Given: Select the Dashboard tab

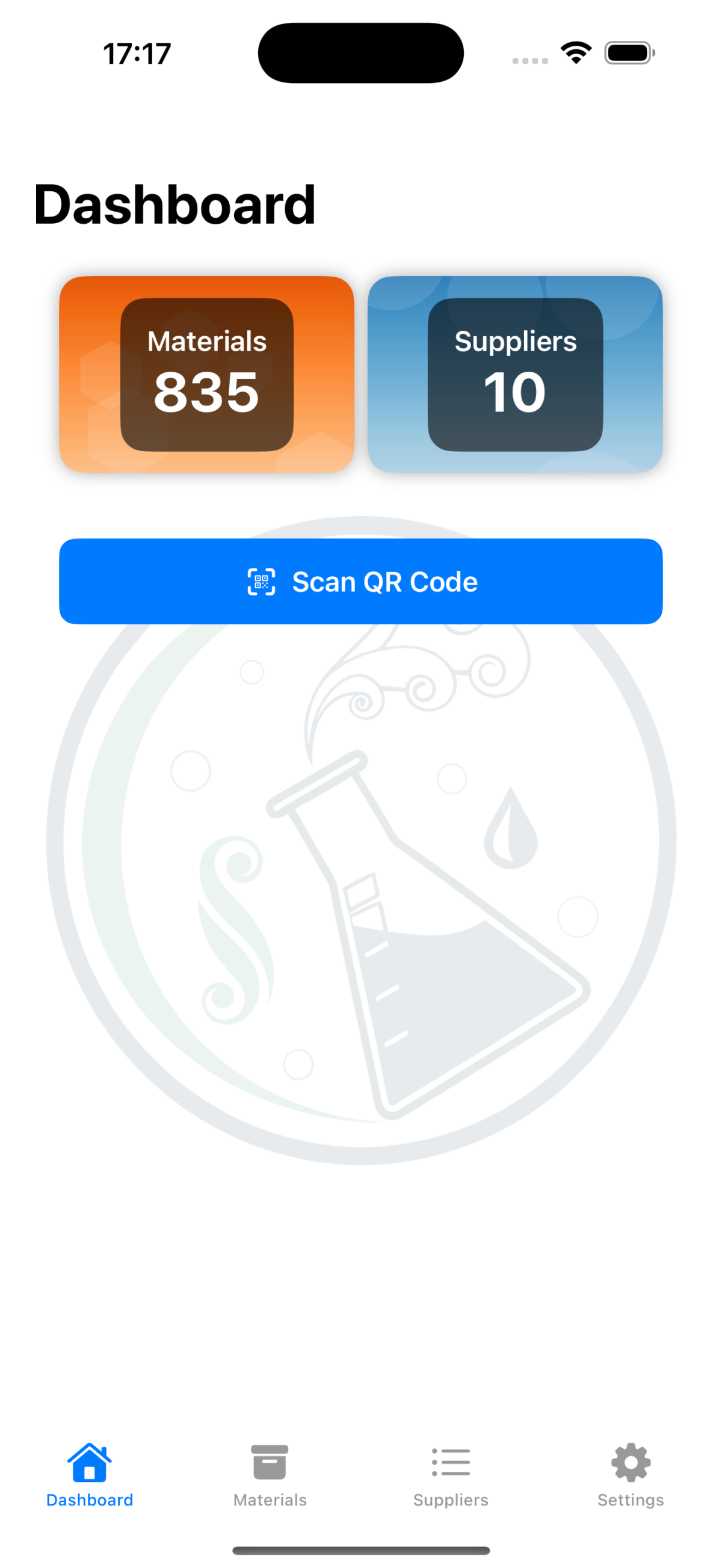Looking at the screenshot, I should tap(90, 1474).
